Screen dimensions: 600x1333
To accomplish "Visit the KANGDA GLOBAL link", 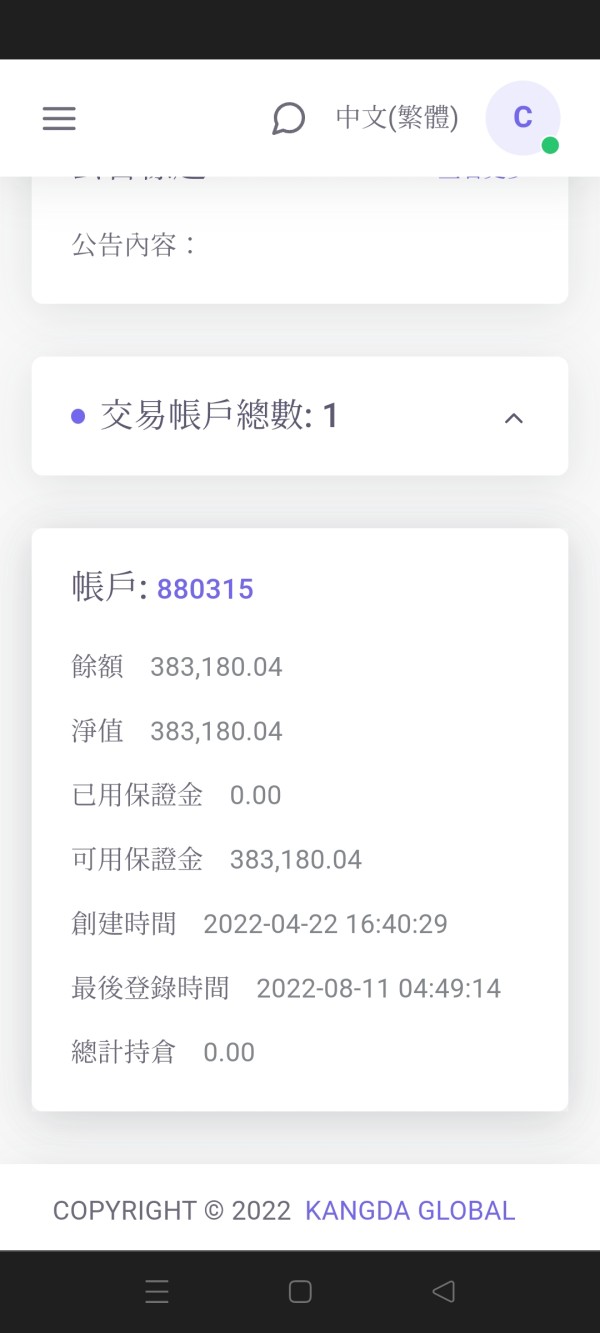I will (x=410, y=1210).
